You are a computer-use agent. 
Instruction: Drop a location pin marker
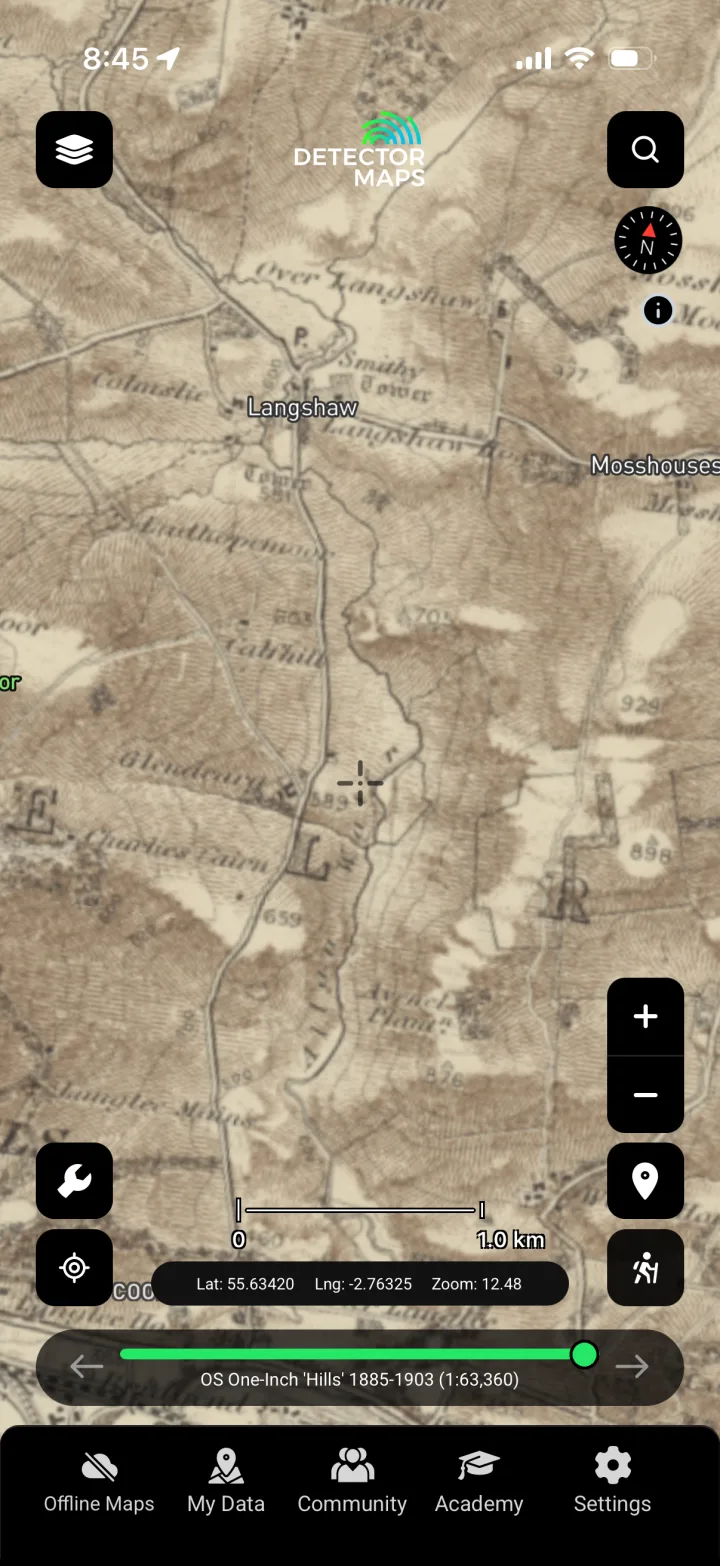tap(646, 1181)
